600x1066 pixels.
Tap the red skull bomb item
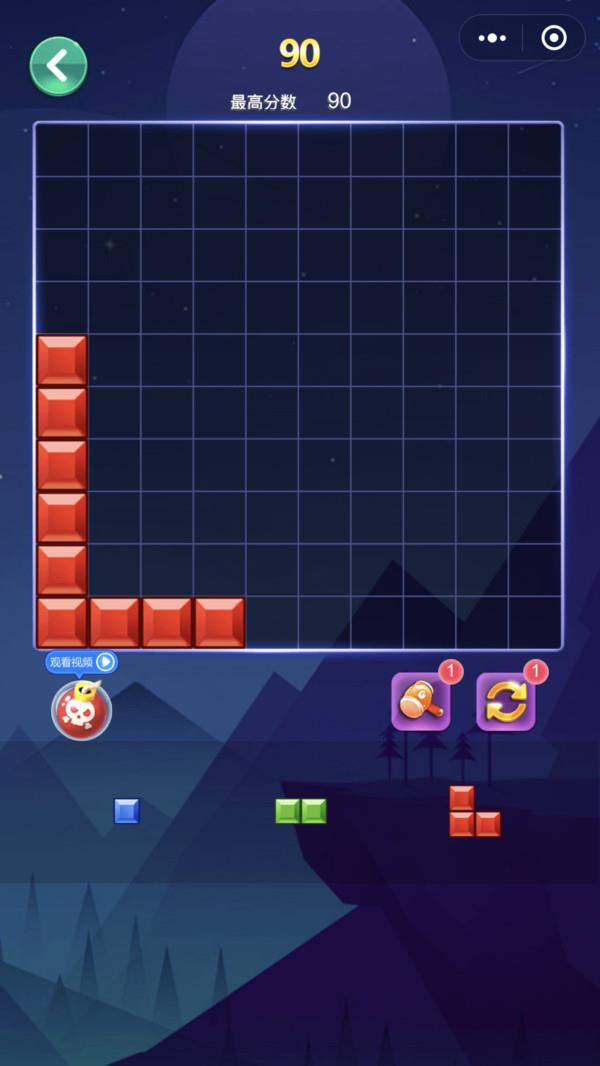tap(82, 710)
